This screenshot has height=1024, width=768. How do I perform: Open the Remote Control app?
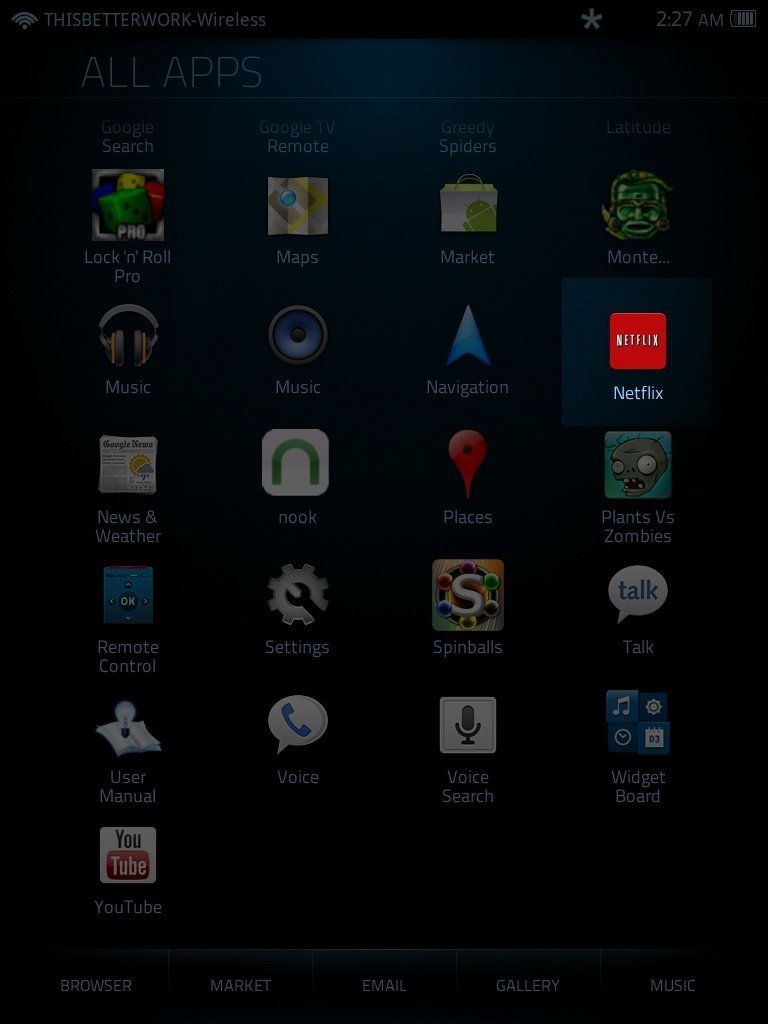coord(127,595)
